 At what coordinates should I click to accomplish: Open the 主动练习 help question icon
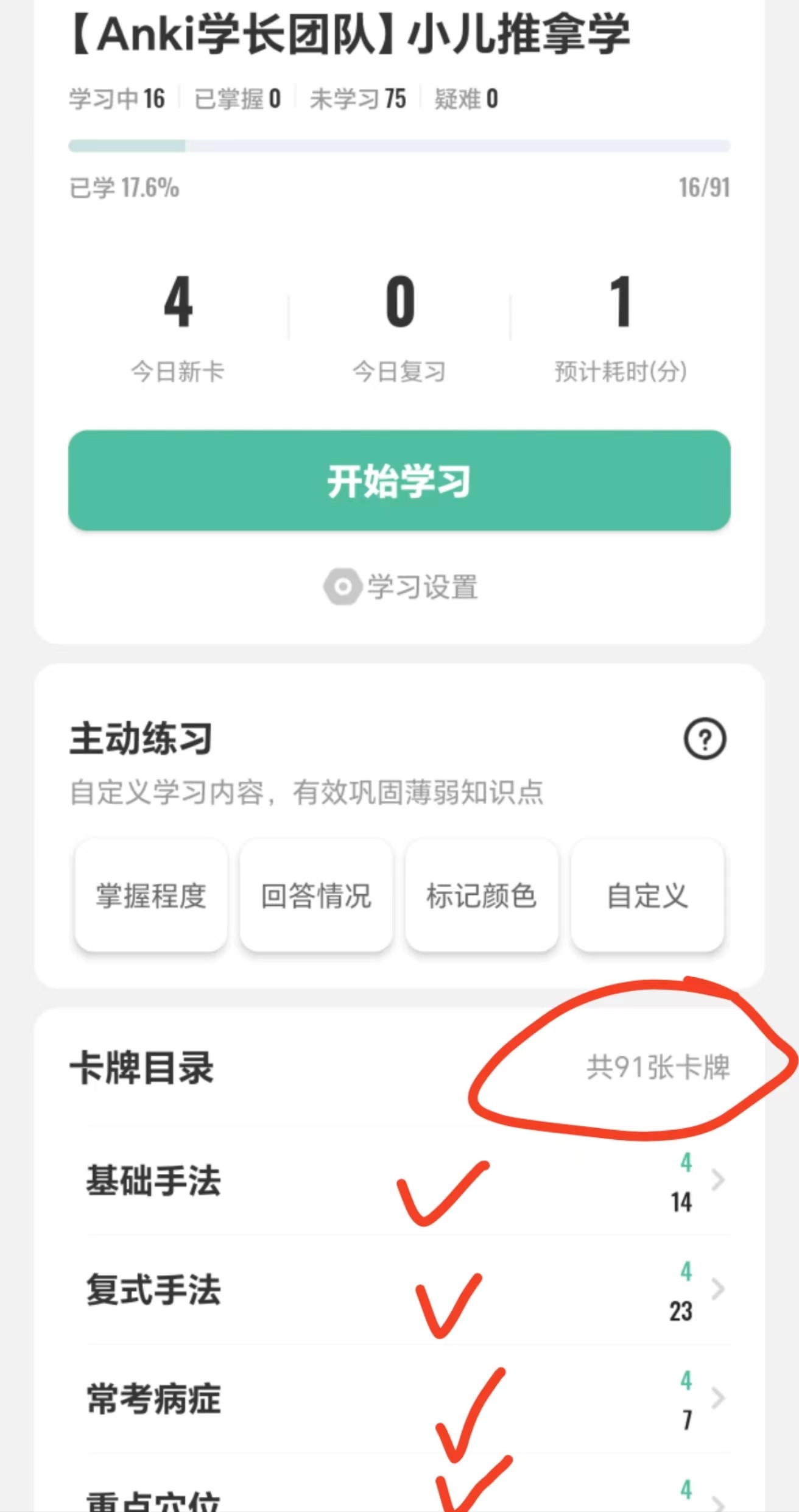click(x=705, y=739)
